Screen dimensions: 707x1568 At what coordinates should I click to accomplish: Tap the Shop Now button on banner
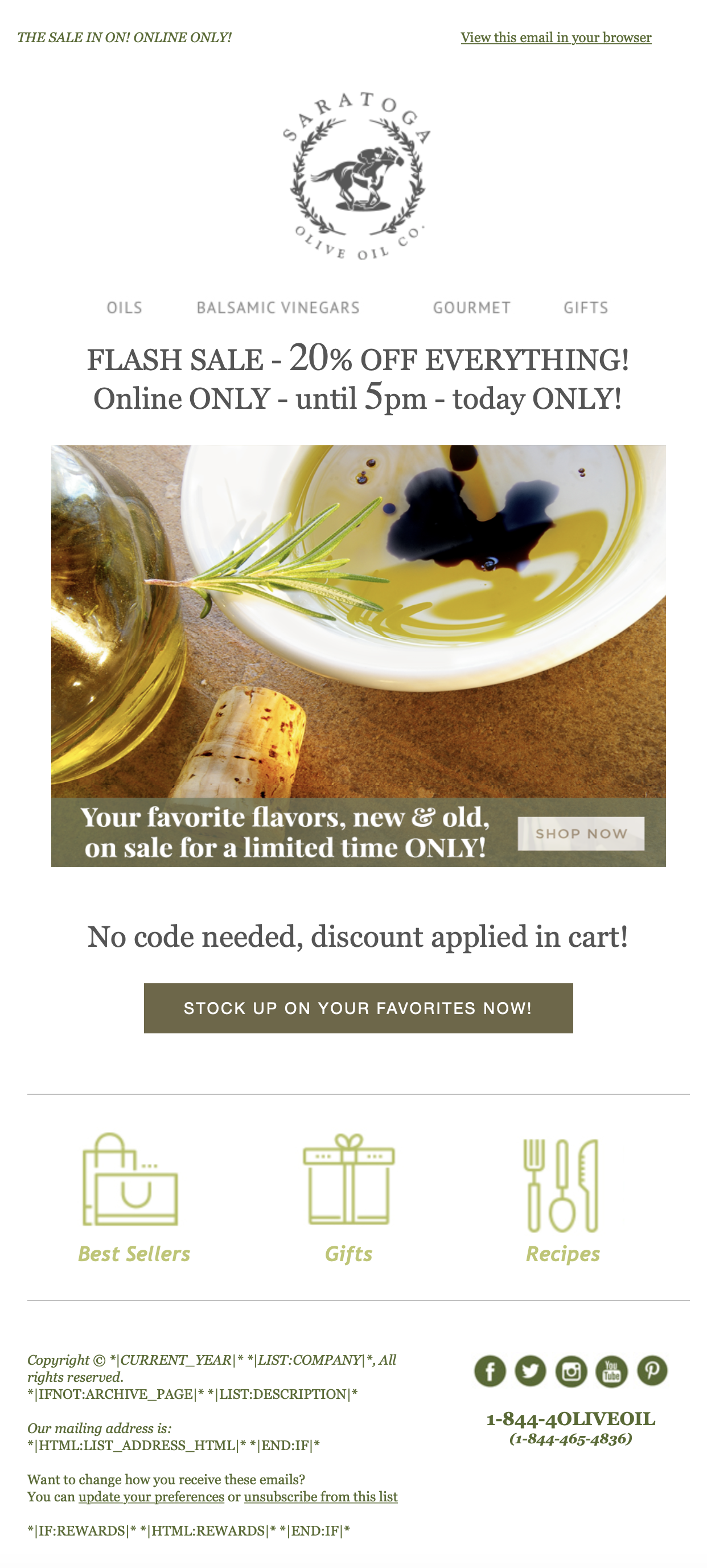click(581, 834)
